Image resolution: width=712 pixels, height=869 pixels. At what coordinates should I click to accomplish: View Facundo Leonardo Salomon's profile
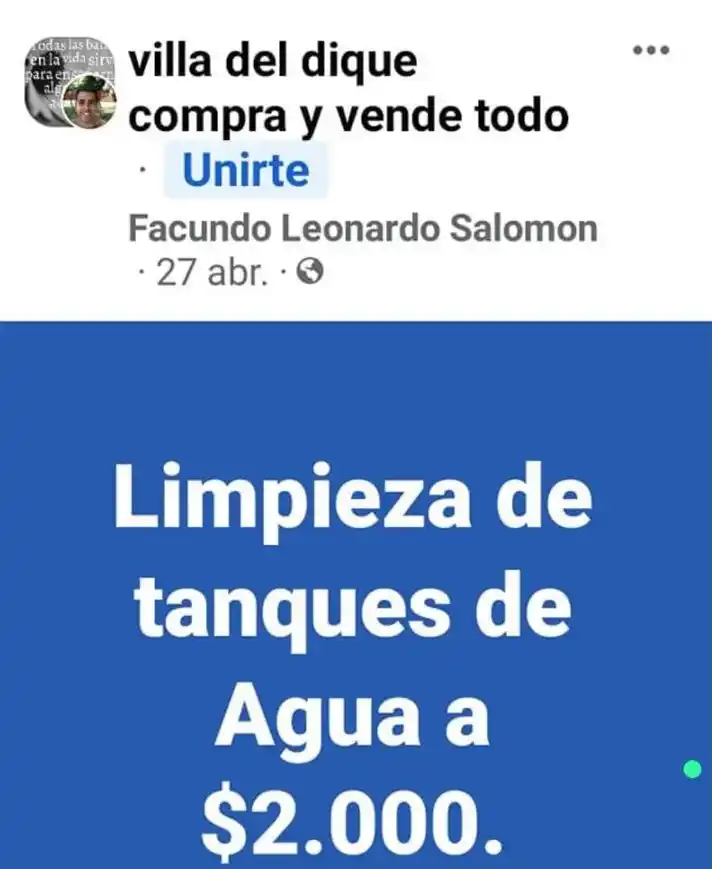pos(363,229)
